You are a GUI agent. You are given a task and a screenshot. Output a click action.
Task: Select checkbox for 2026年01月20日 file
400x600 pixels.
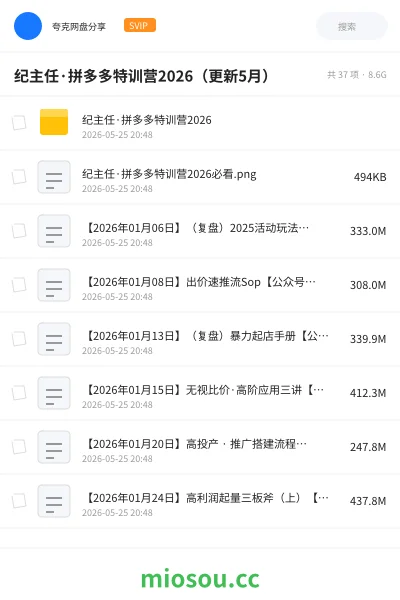click(19, 447)
